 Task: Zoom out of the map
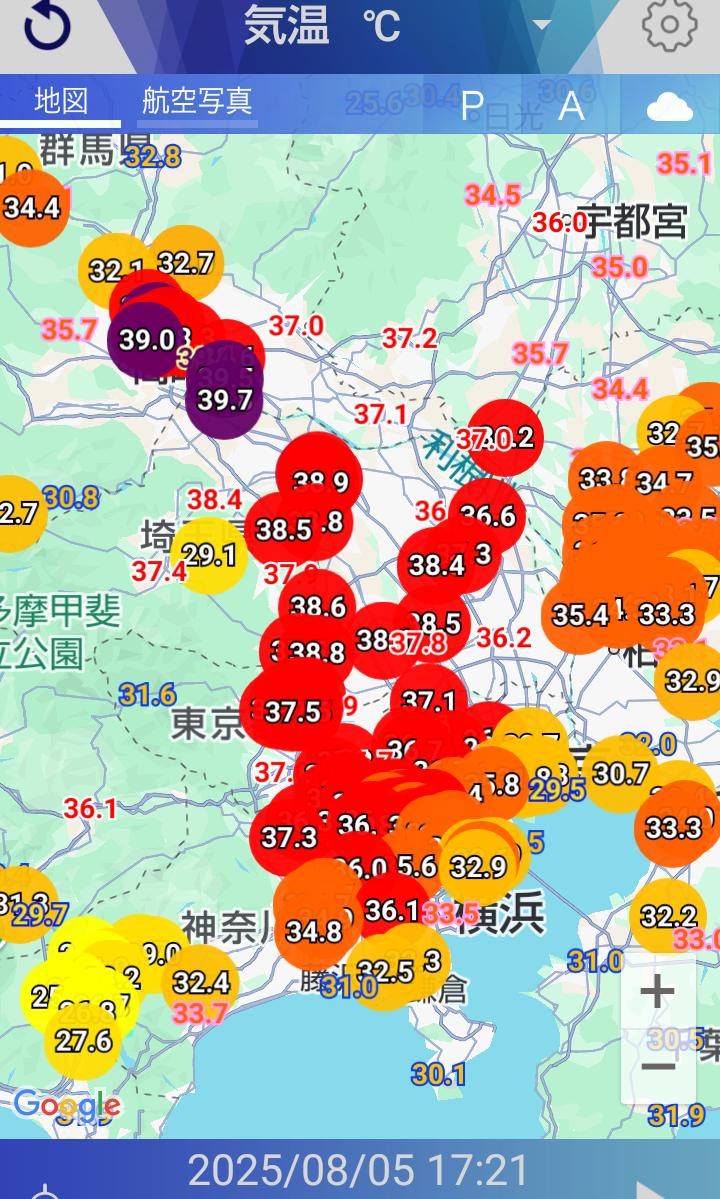coord(657,1066)
